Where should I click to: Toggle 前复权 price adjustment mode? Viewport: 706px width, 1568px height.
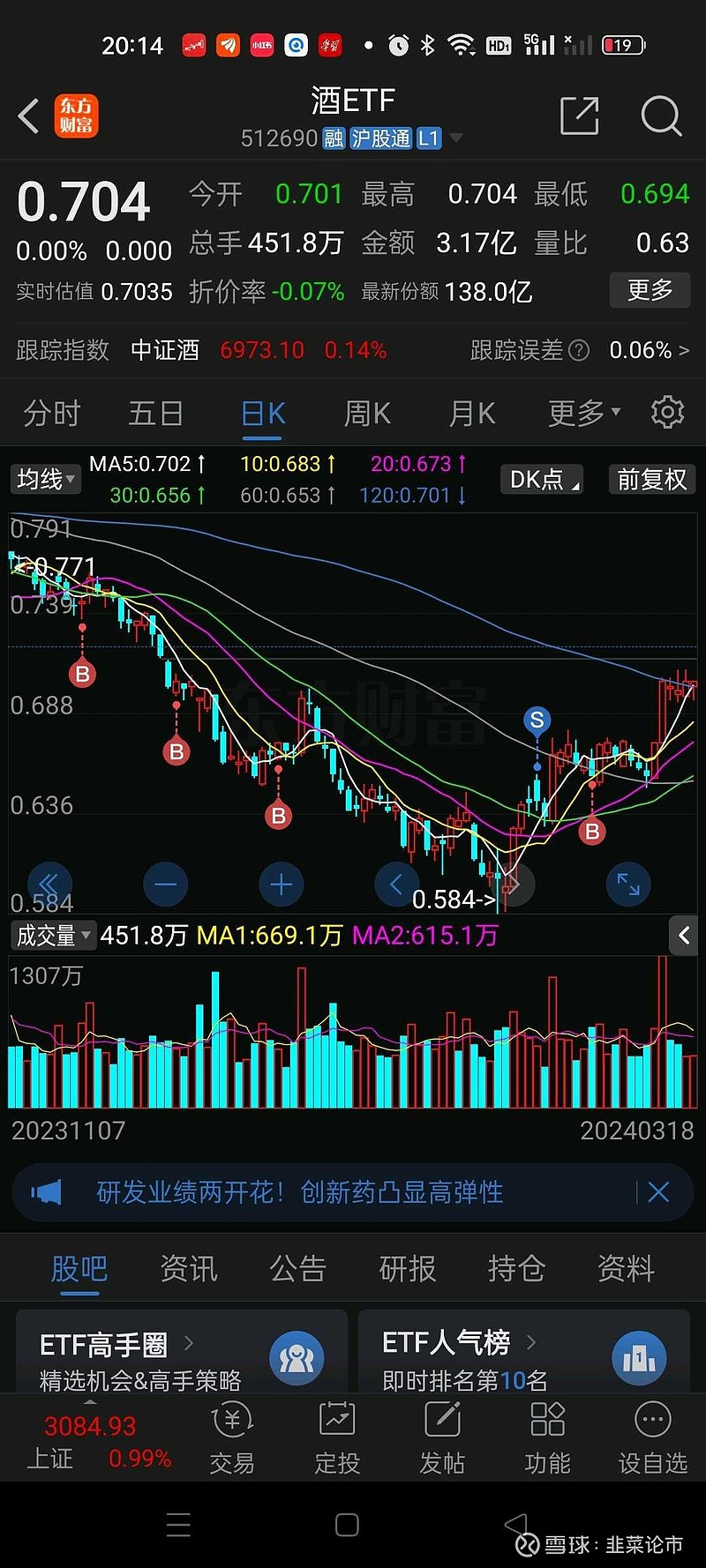[651, 479]
